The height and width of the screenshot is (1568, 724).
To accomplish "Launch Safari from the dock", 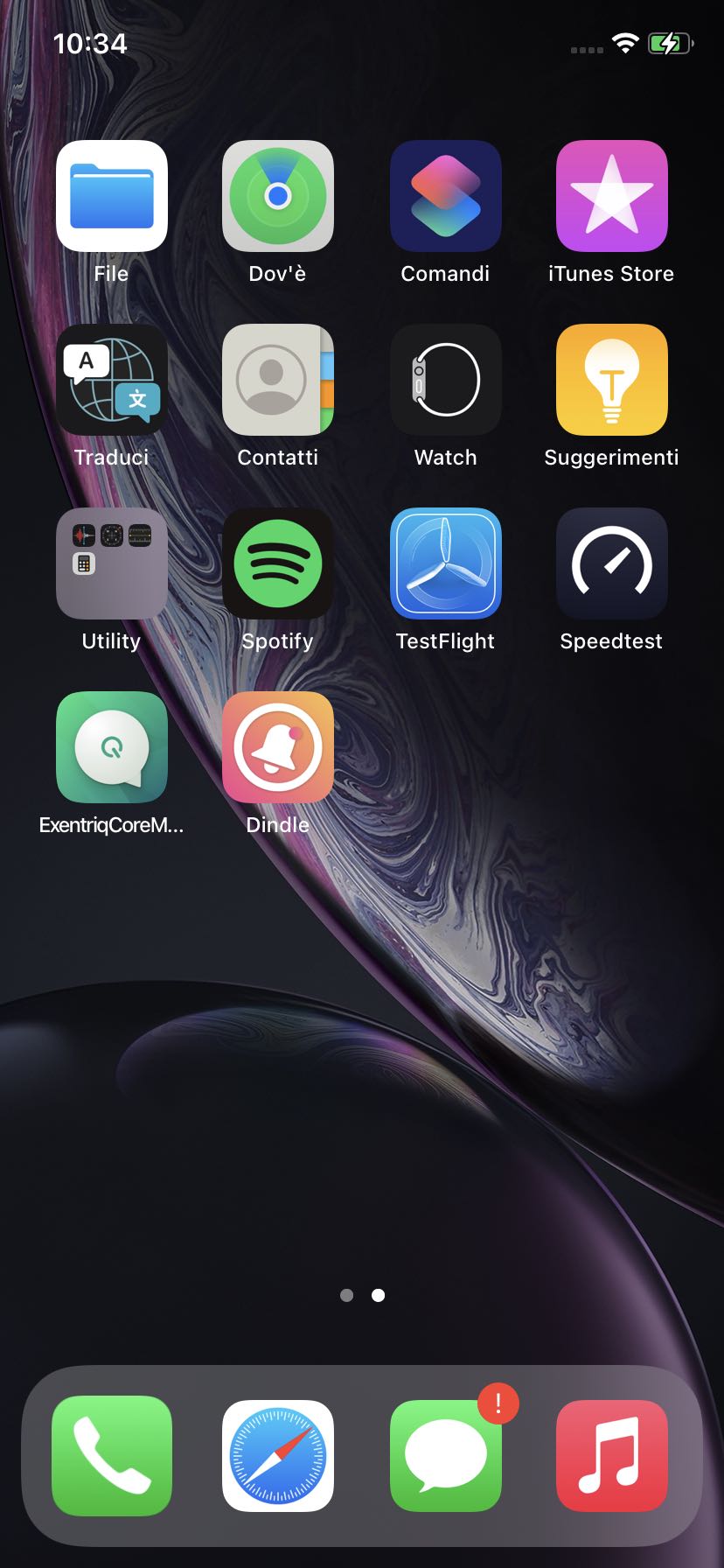I will 278,1456.
